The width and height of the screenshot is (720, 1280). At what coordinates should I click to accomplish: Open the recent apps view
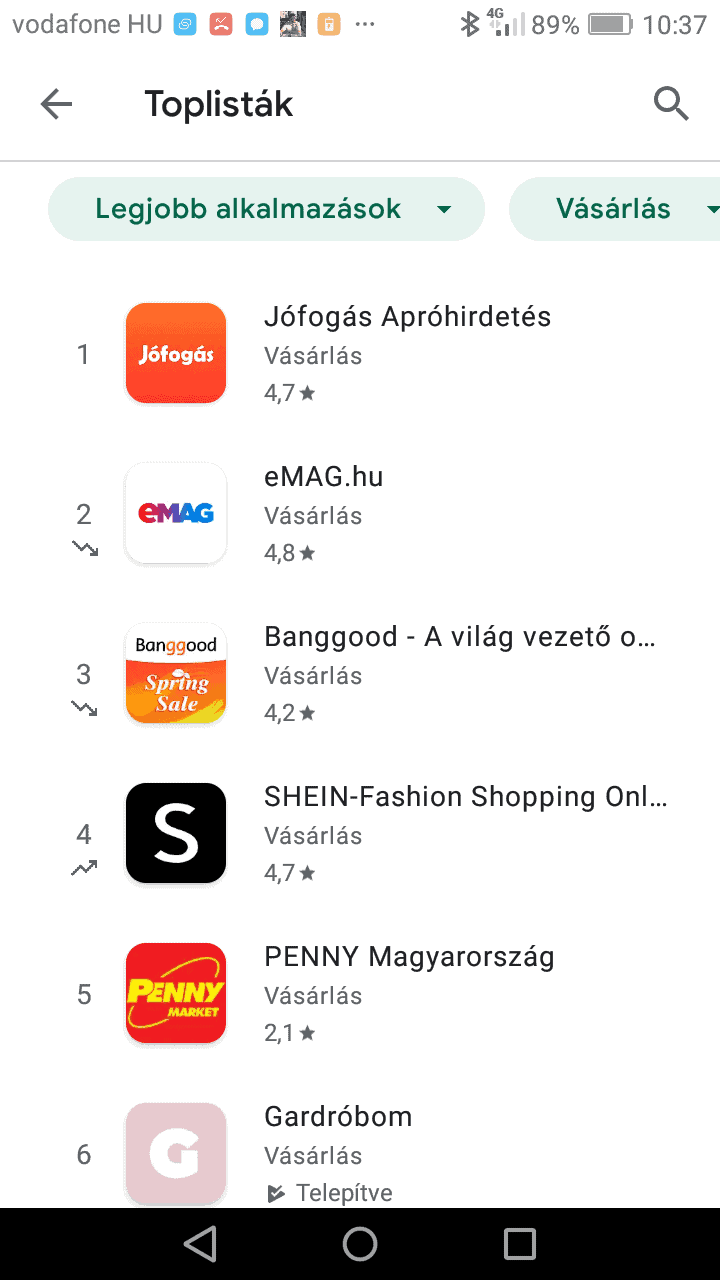(x=520, y=1244)
